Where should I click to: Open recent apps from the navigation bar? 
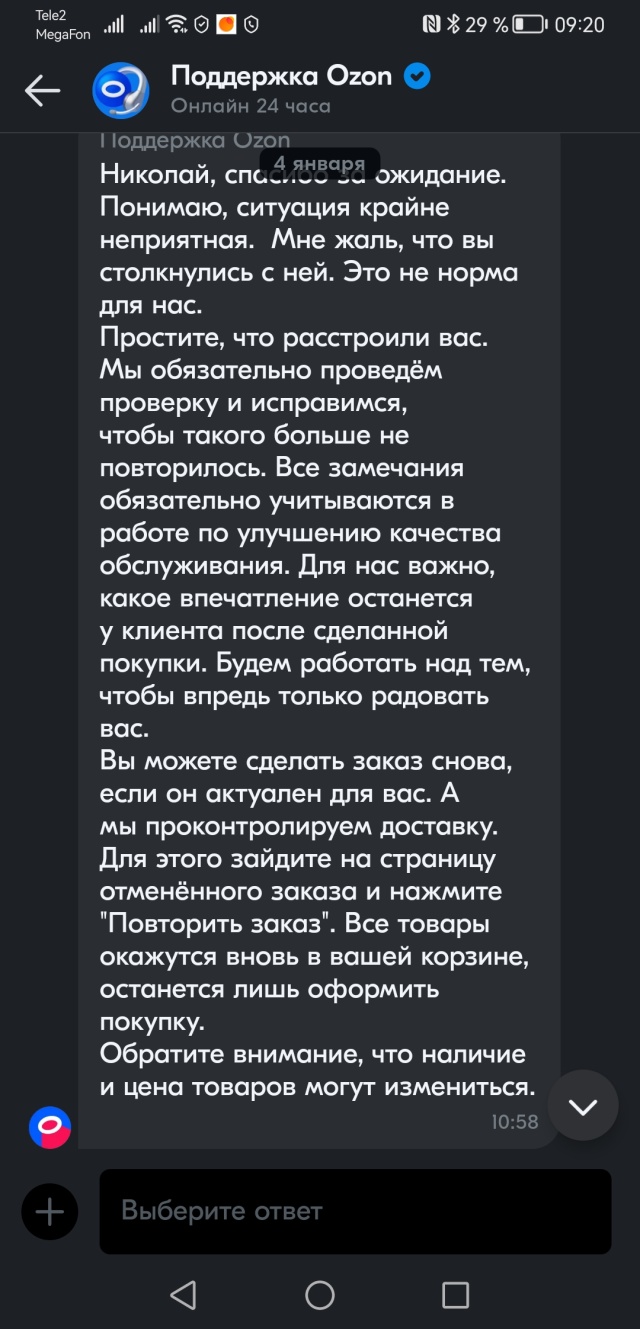455,1295
